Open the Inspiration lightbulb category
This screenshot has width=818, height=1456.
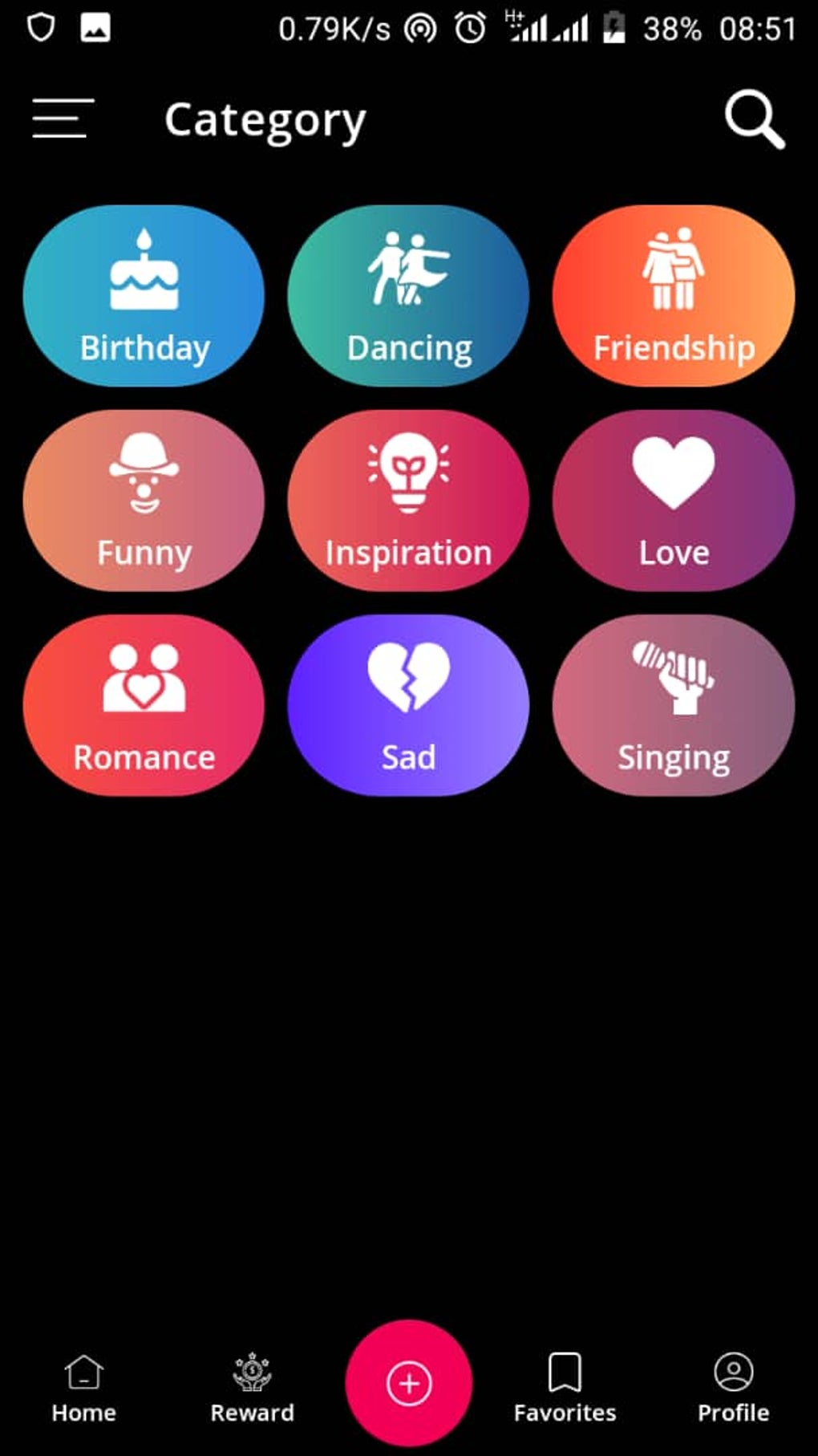pos(407,499)
